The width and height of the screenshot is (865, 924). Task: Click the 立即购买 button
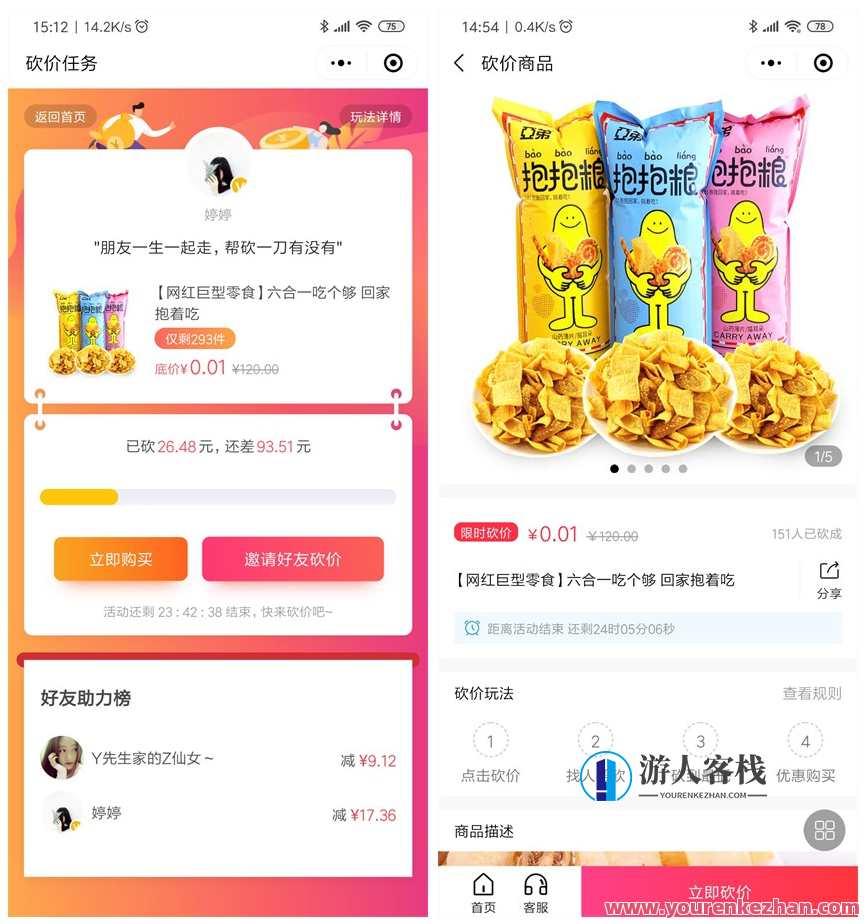[120, 560]
